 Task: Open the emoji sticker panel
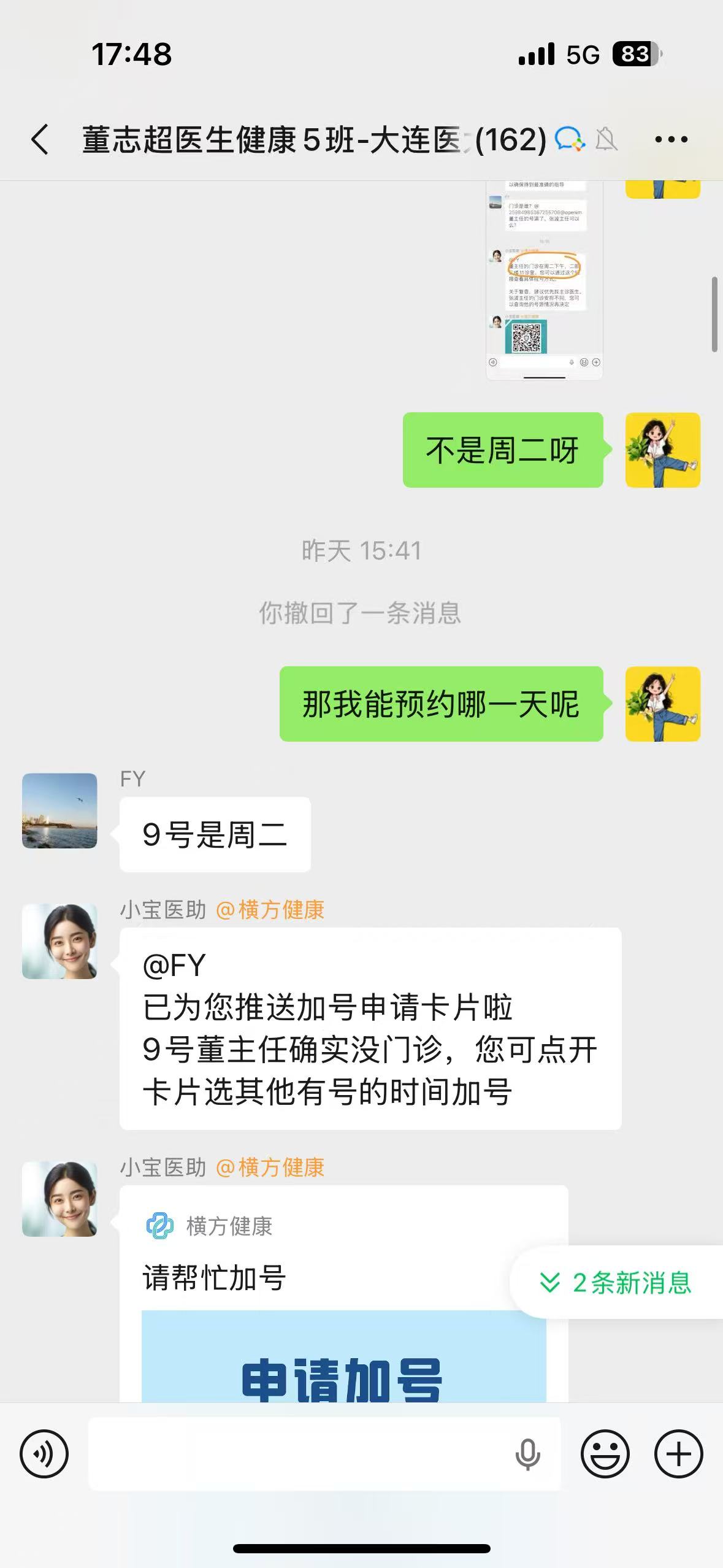605,1453
